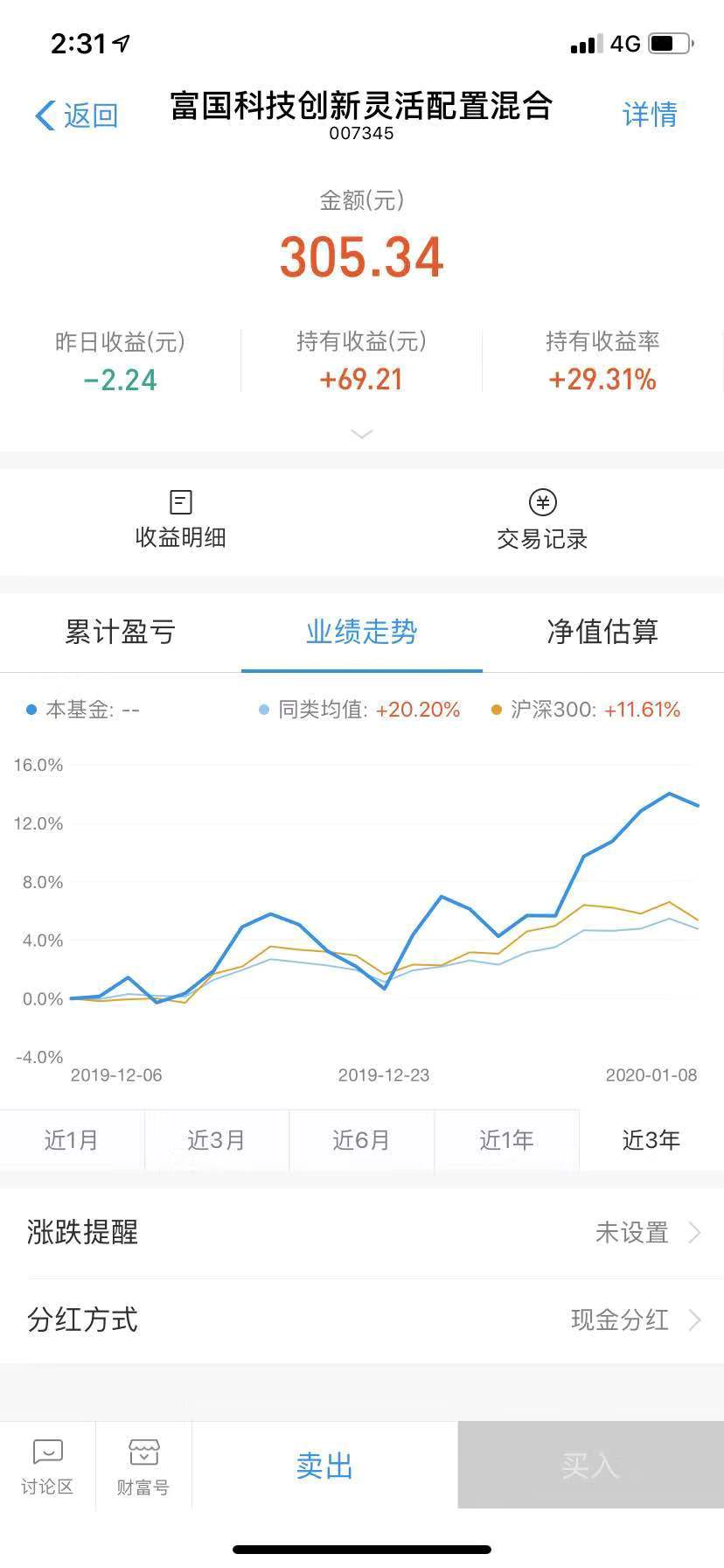Toggle the 同类均值 legend series visibility

point(263,710)
